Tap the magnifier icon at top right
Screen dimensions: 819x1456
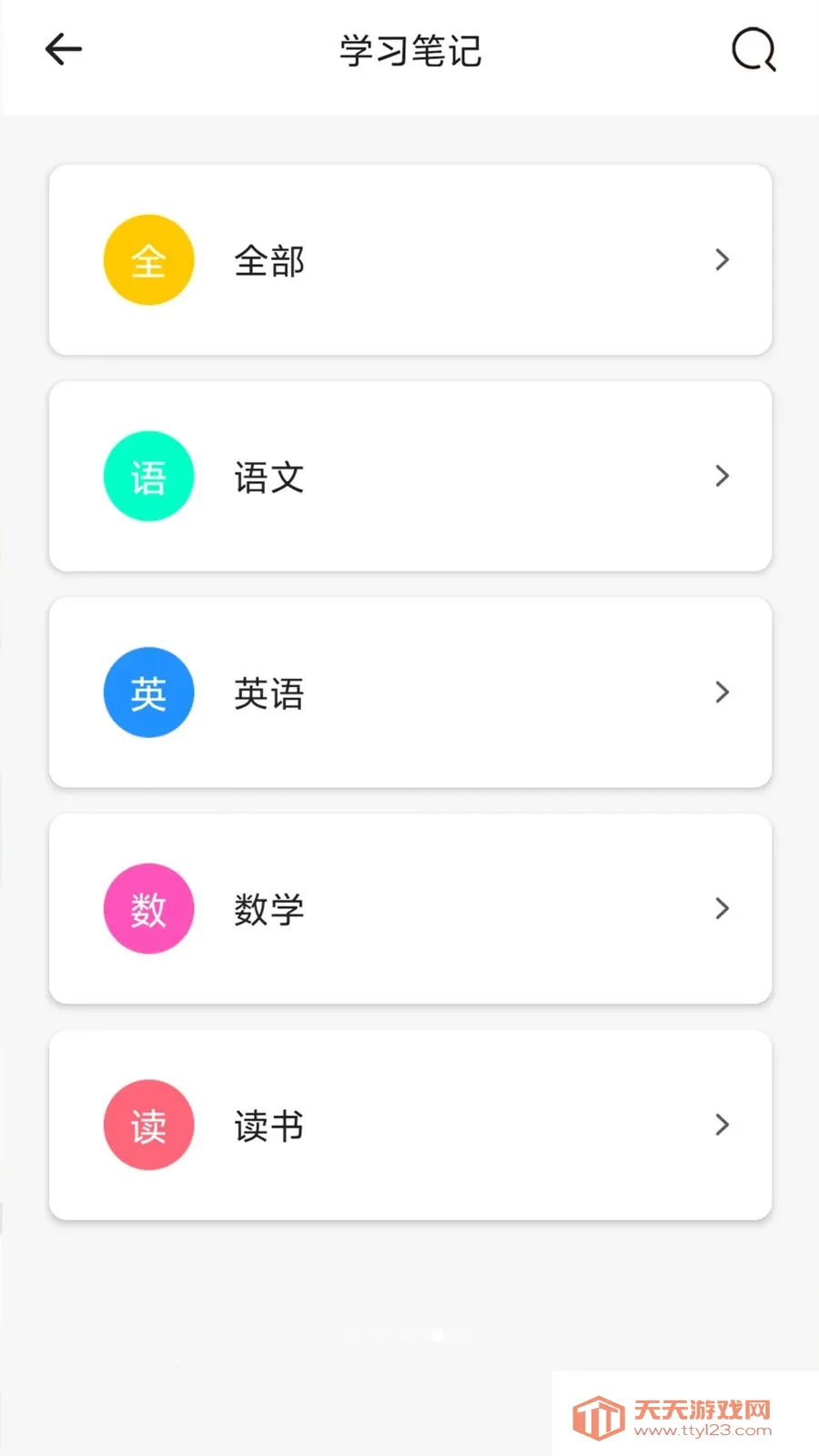753,51
